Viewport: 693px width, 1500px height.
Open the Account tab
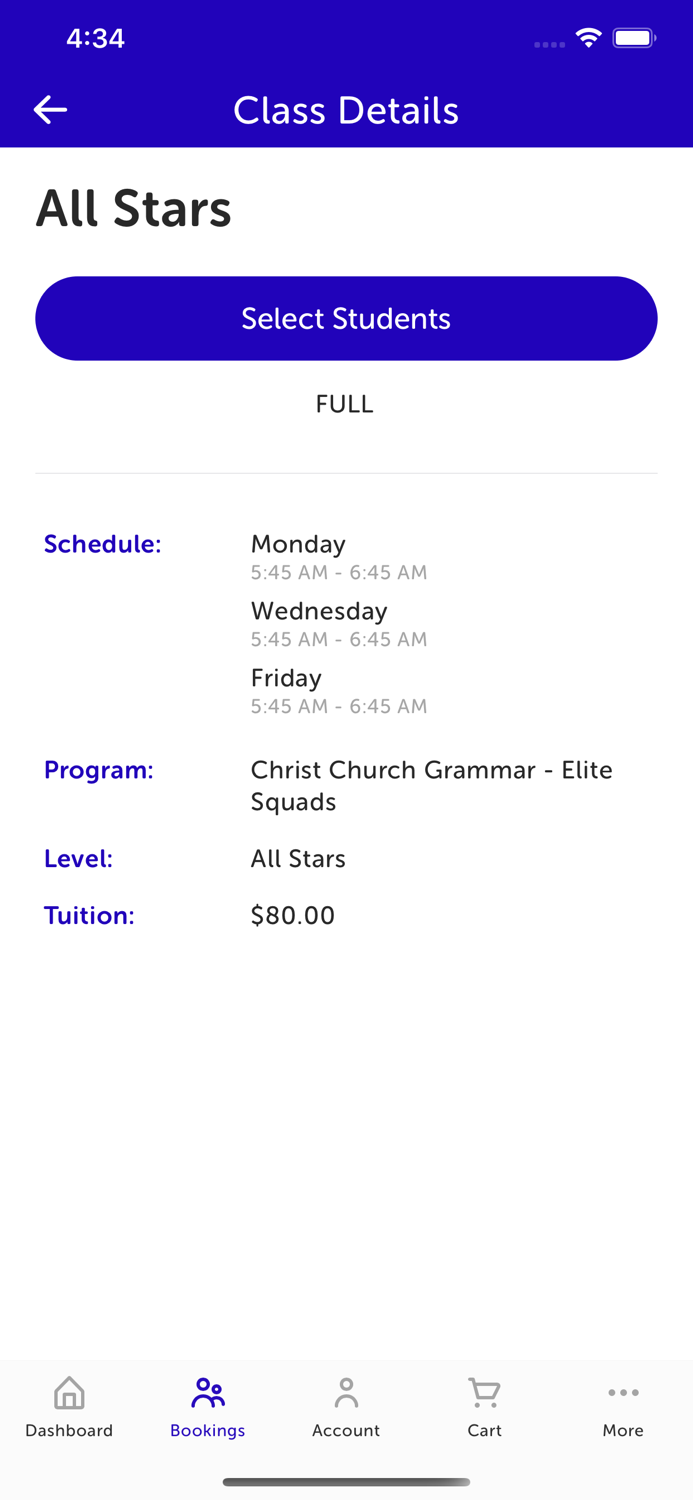[346, 1407]
